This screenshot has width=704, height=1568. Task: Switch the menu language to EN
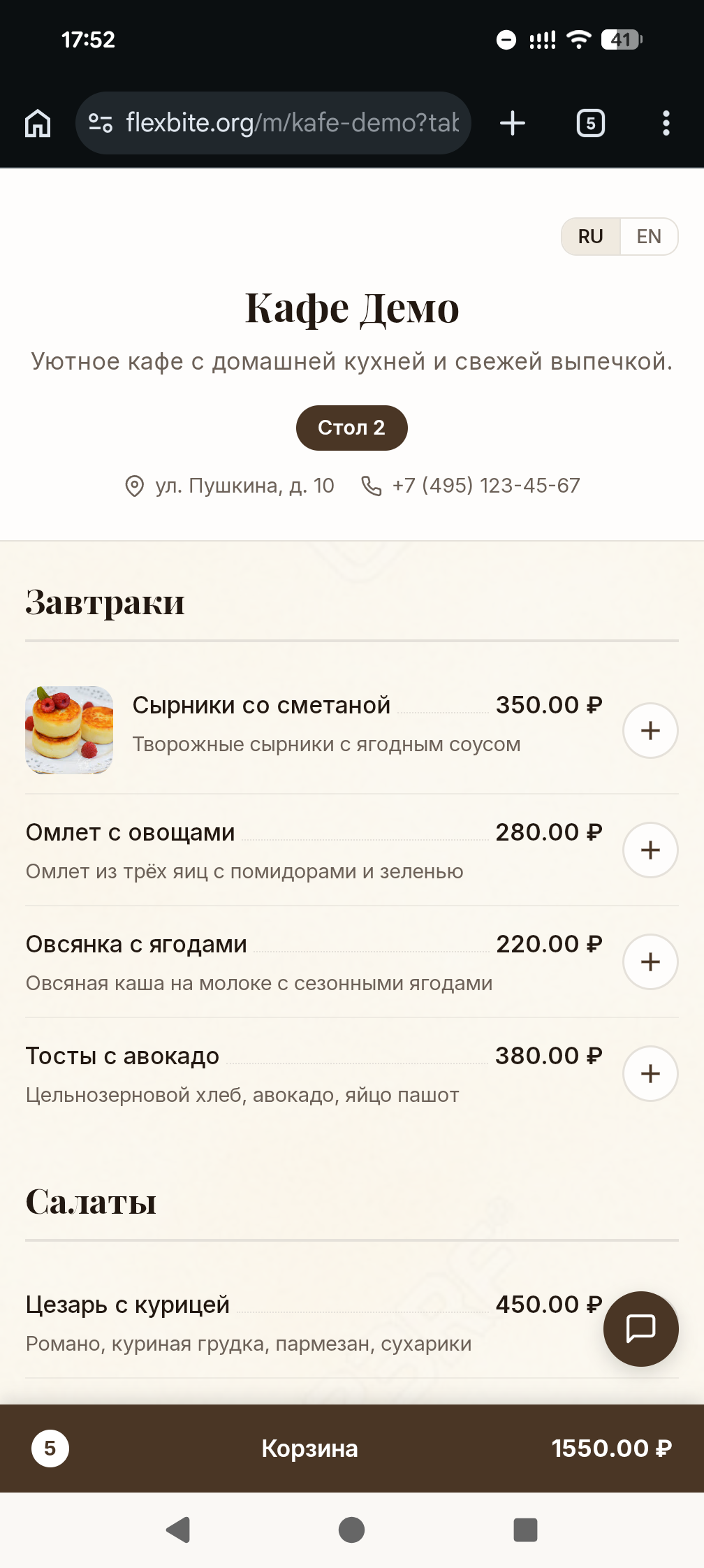[x=648, y=236]
